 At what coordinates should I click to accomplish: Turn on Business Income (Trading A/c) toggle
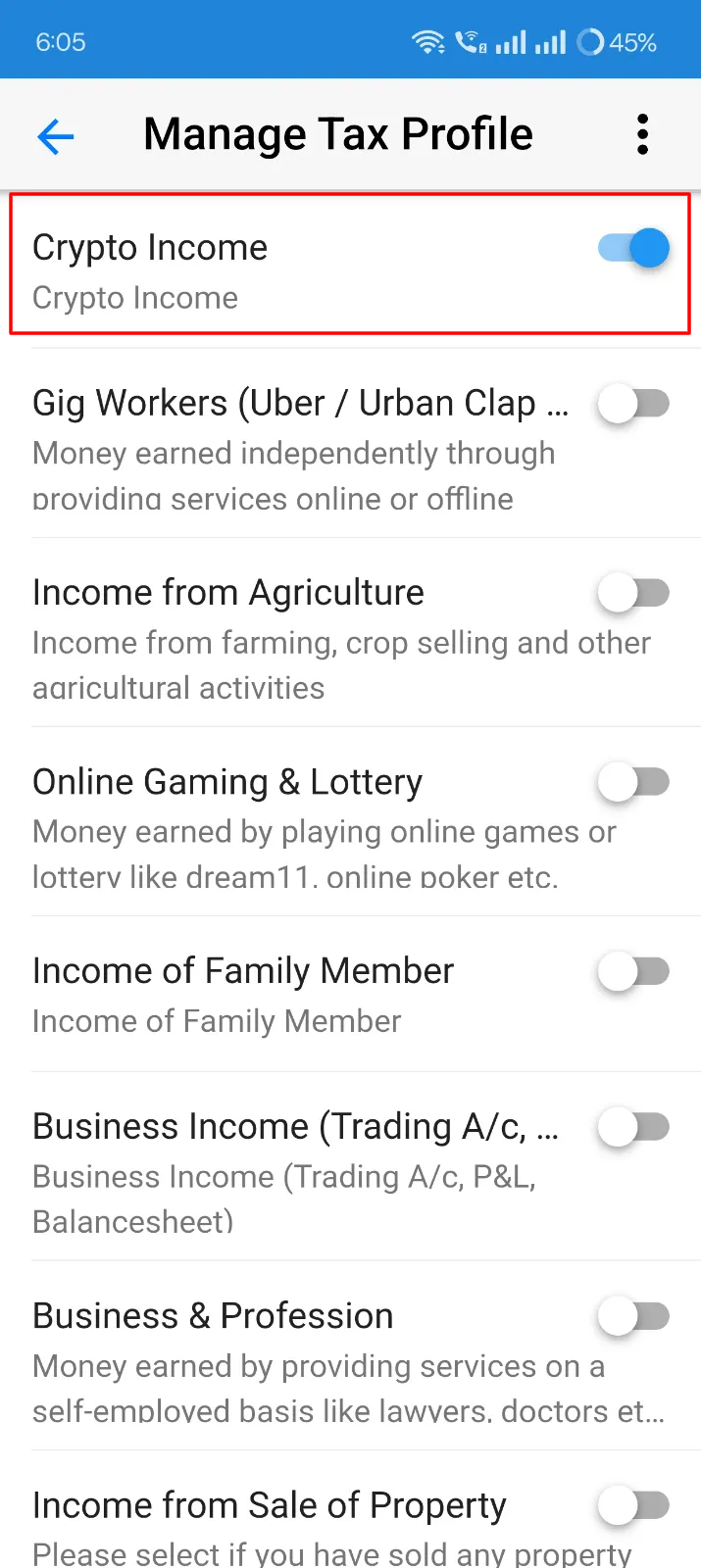633,1126
